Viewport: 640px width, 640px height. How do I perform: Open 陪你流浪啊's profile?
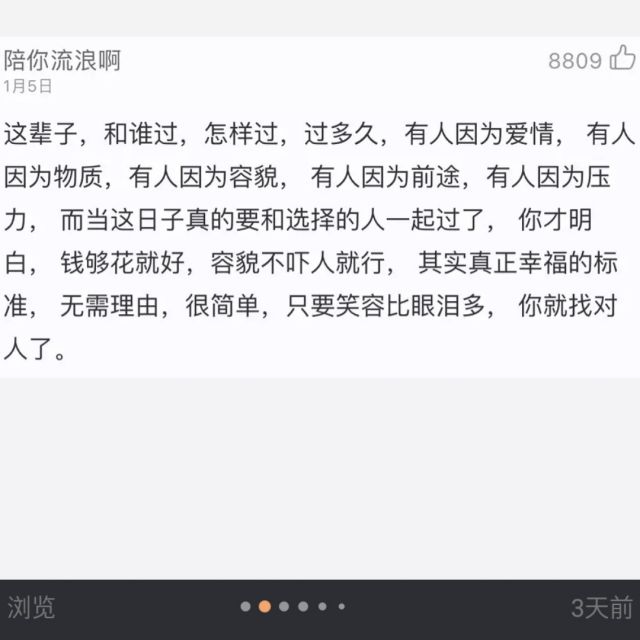[62, 61]
